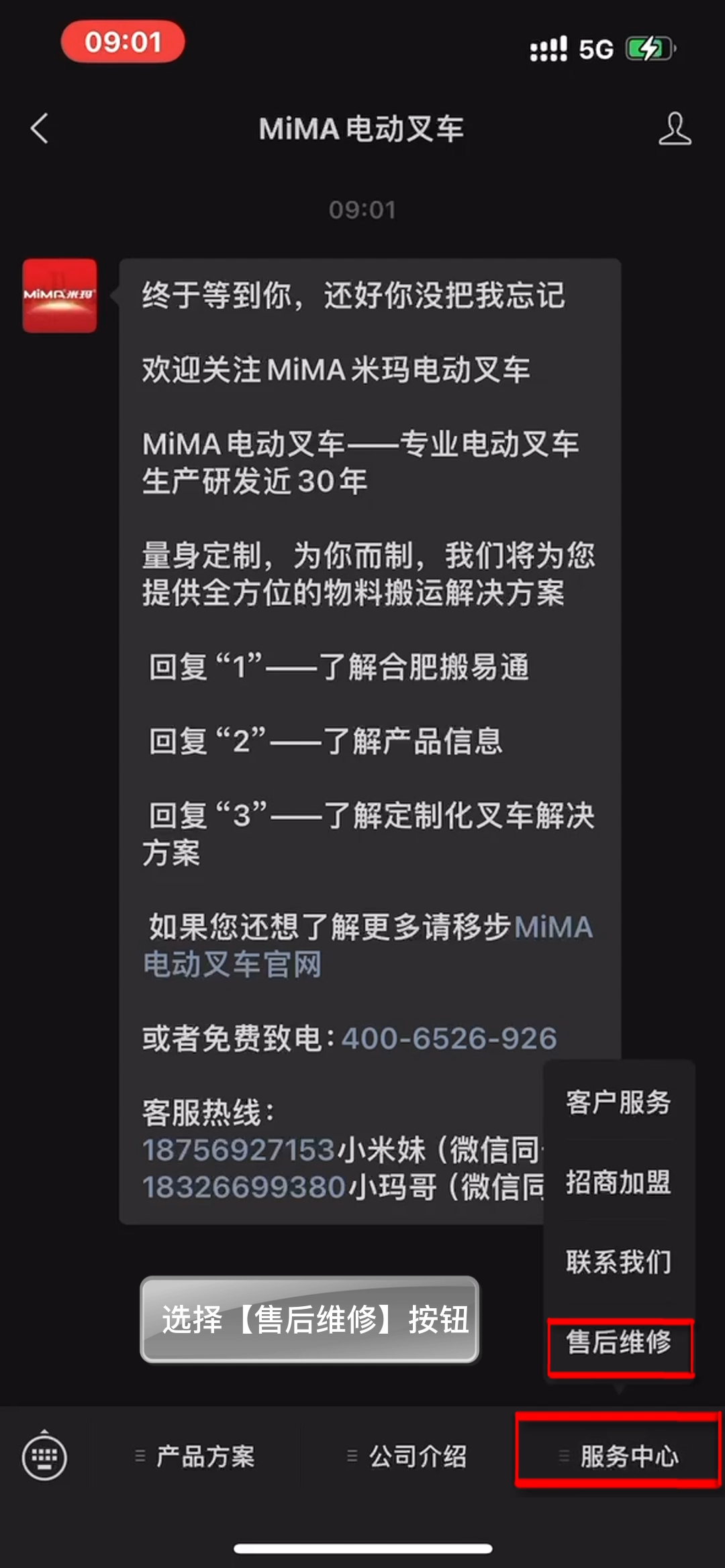
Task: Tap phone number 18326699380
Action: (x=244, y=1187)
